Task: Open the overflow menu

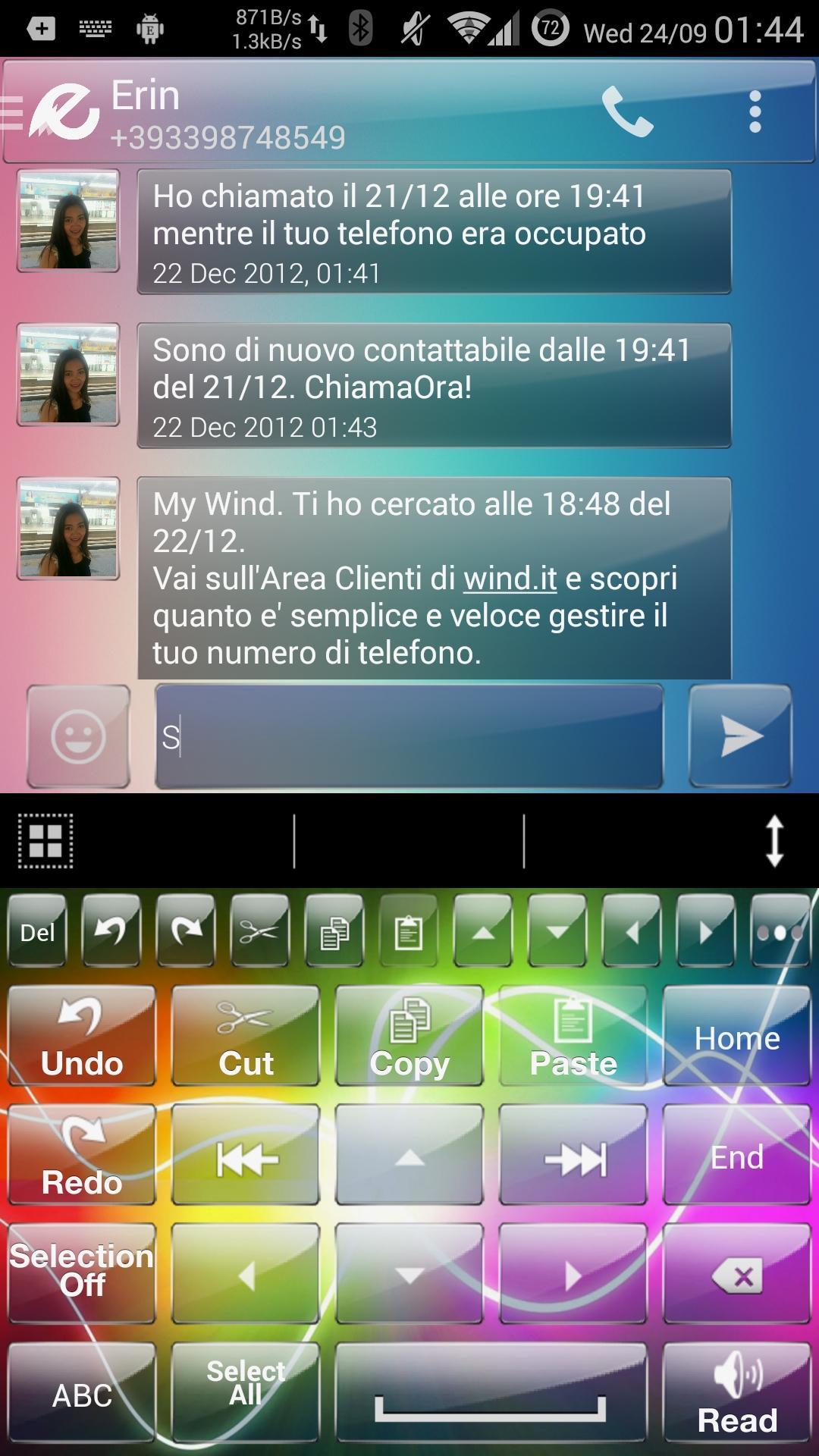Action: pos(754,112)
